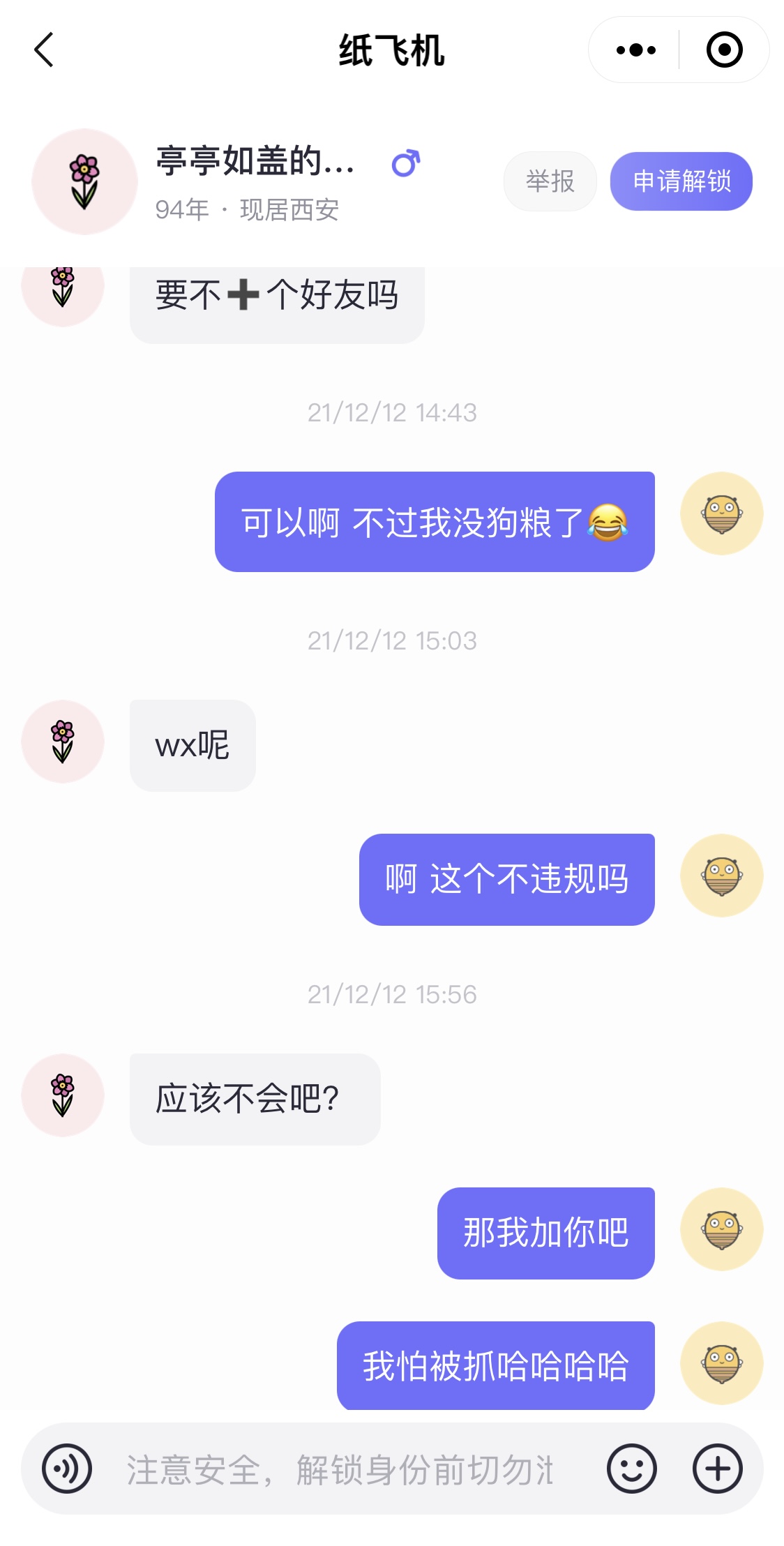Open the emoji picker smiley icon
784x1546 pixels.
click(x=631, y=1469)
